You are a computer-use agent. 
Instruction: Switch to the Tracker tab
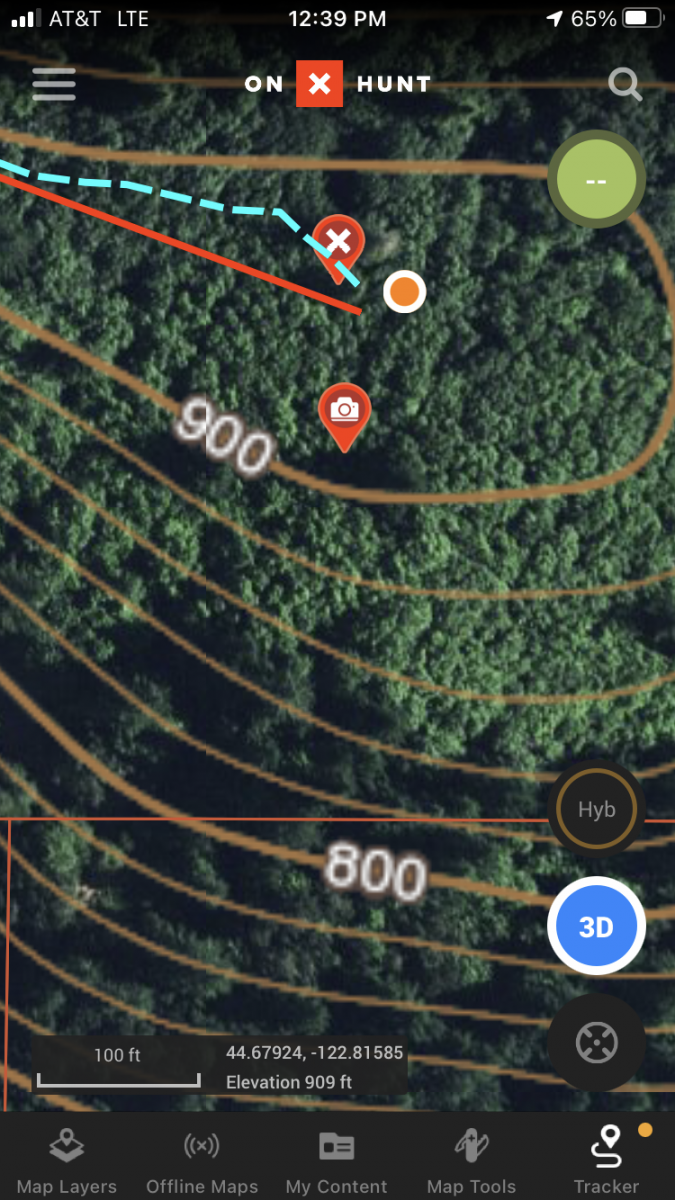606,1159
